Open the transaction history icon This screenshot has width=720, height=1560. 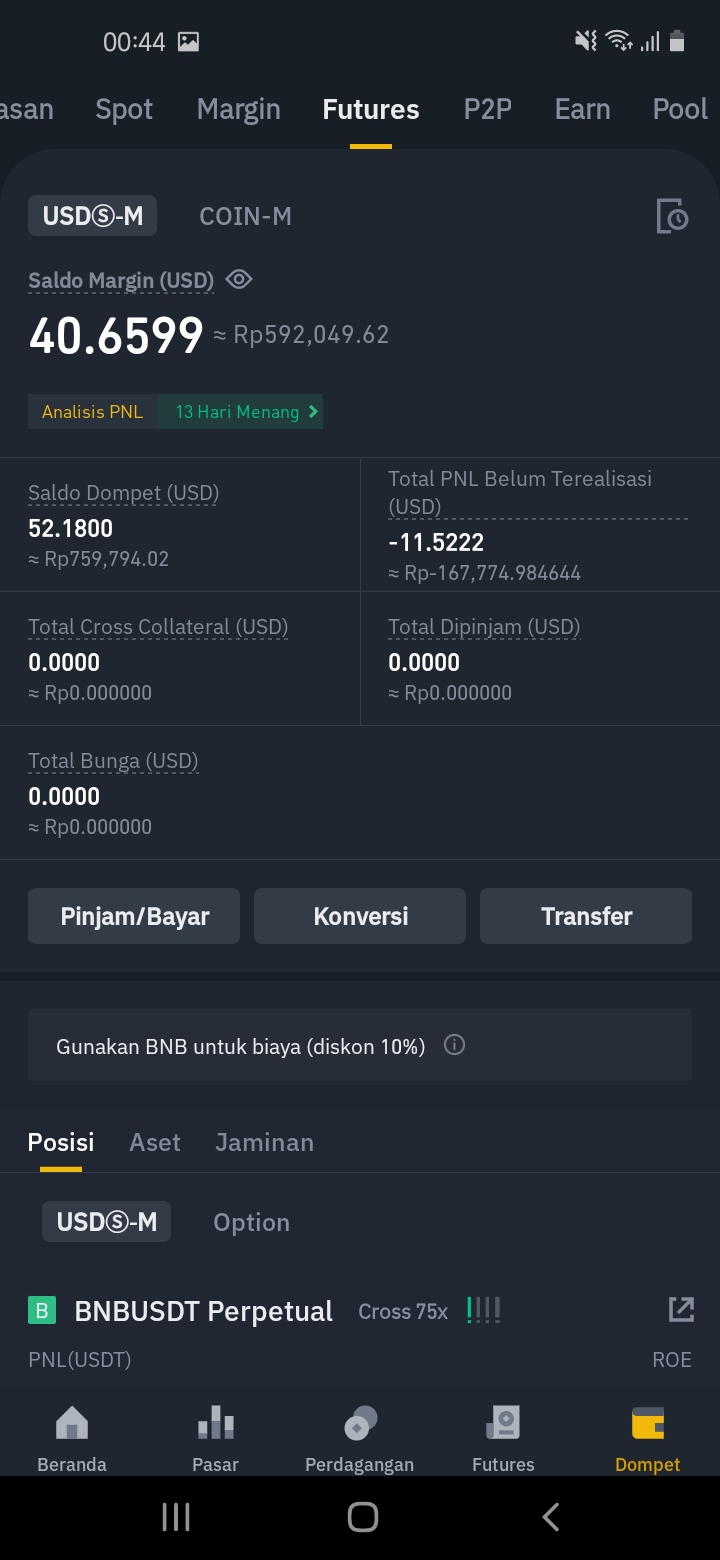tap(672, 216)
